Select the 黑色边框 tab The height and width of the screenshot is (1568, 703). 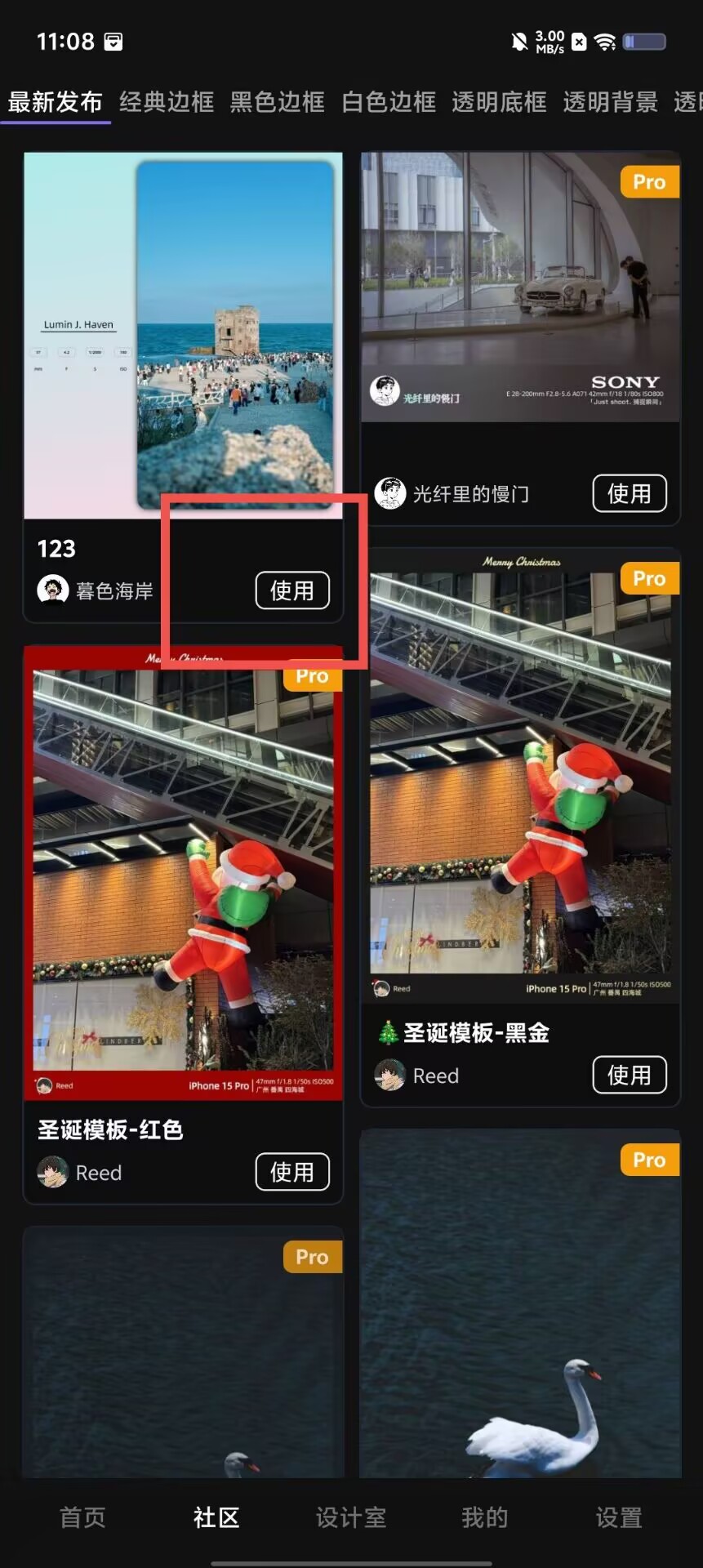pyautogui.click(x=278, y=102)
